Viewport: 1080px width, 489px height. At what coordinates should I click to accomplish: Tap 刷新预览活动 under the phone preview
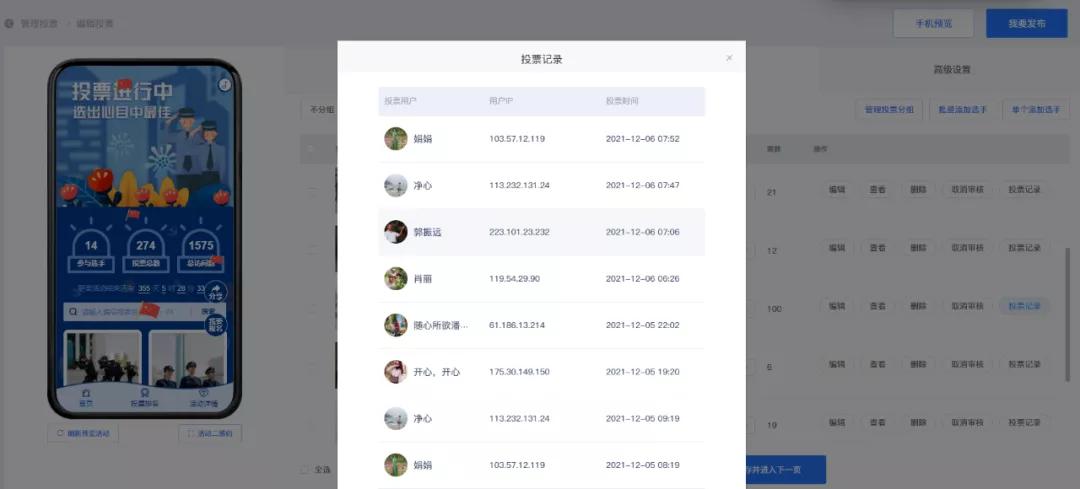point(83,434)
